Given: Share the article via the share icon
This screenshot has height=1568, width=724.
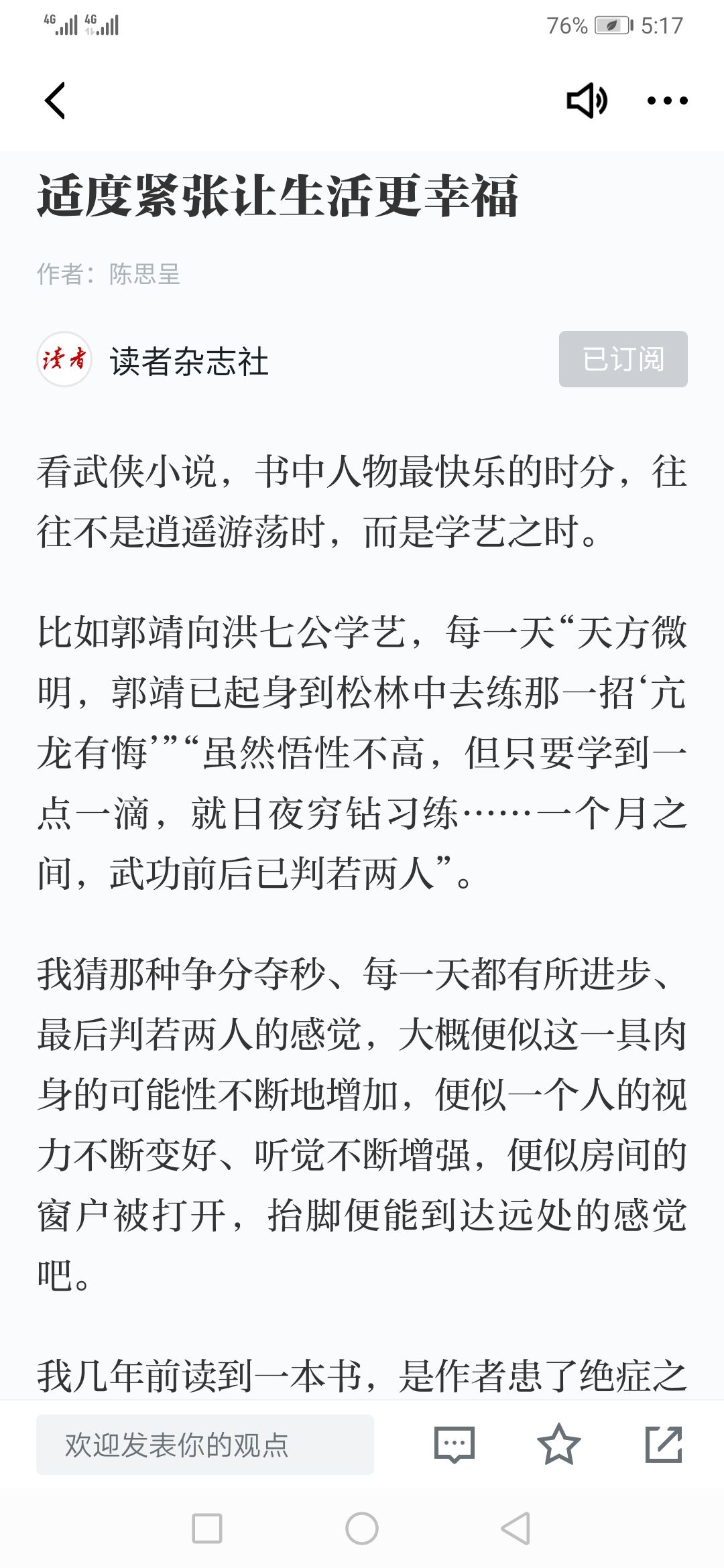Looking at the screenshot, I should pos(664,1444).
